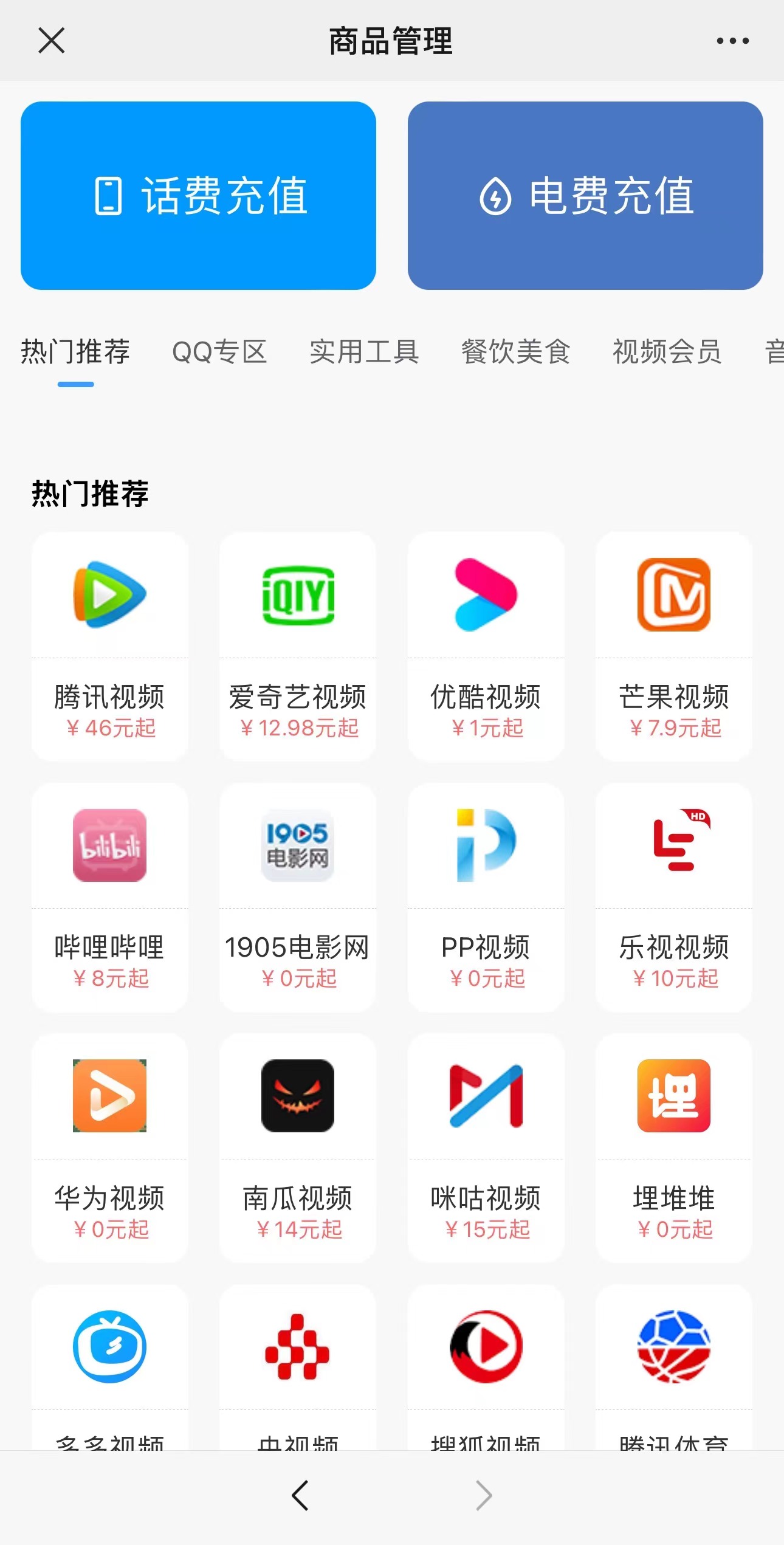Open the 哔哩哔哩 card

pyautogui.click(x=110, y=897)
